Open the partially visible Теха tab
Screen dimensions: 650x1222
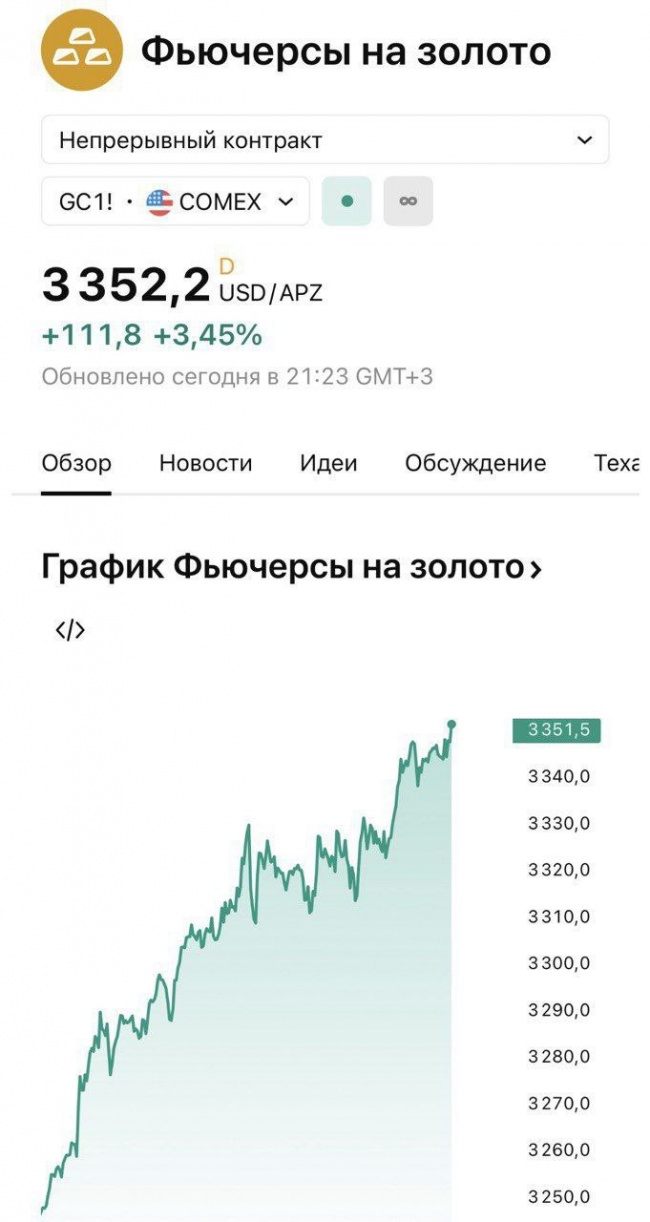616,463
